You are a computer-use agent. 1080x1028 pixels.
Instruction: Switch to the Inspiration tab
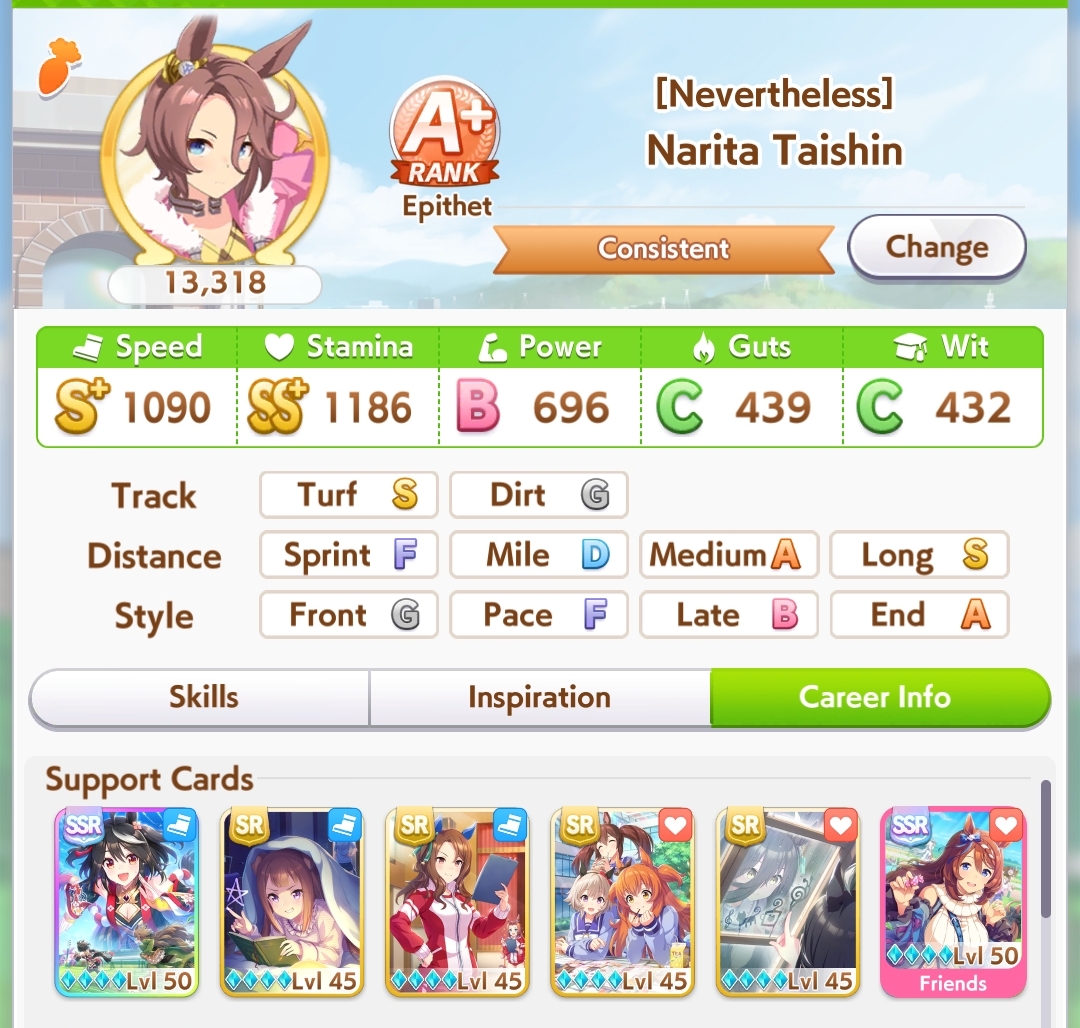(539, 697)
